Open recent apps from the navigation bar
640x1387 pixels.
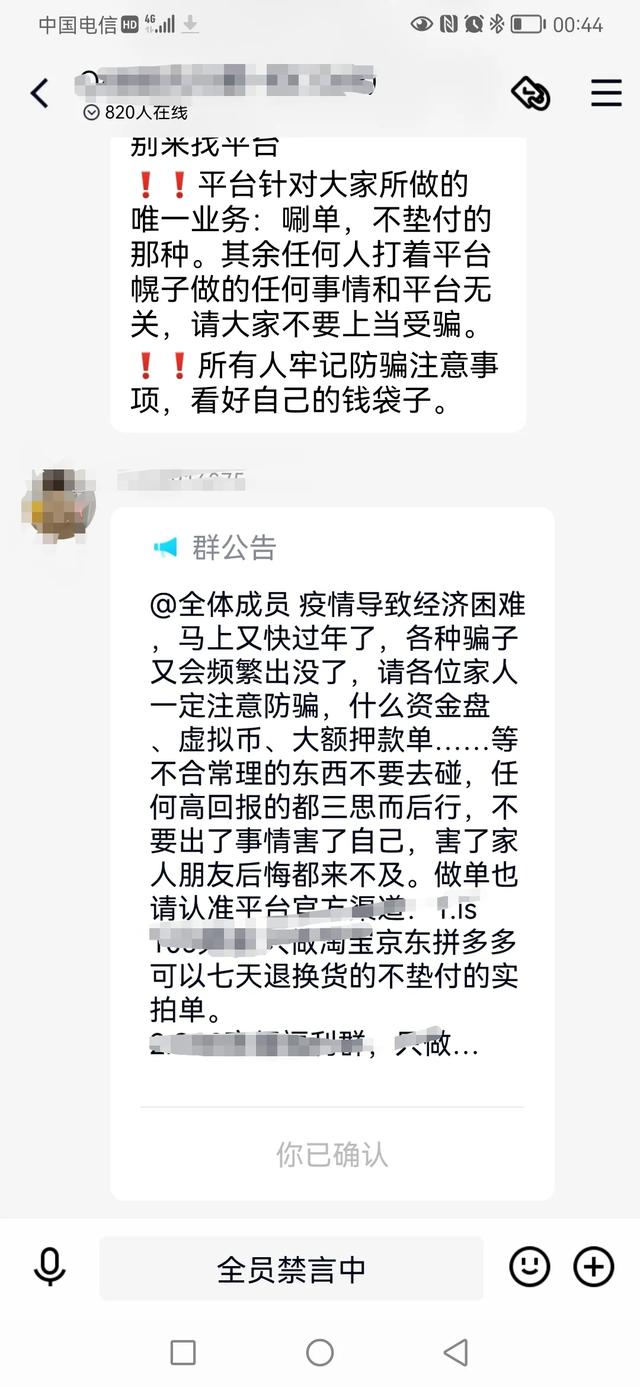[x=183, y=1353]
